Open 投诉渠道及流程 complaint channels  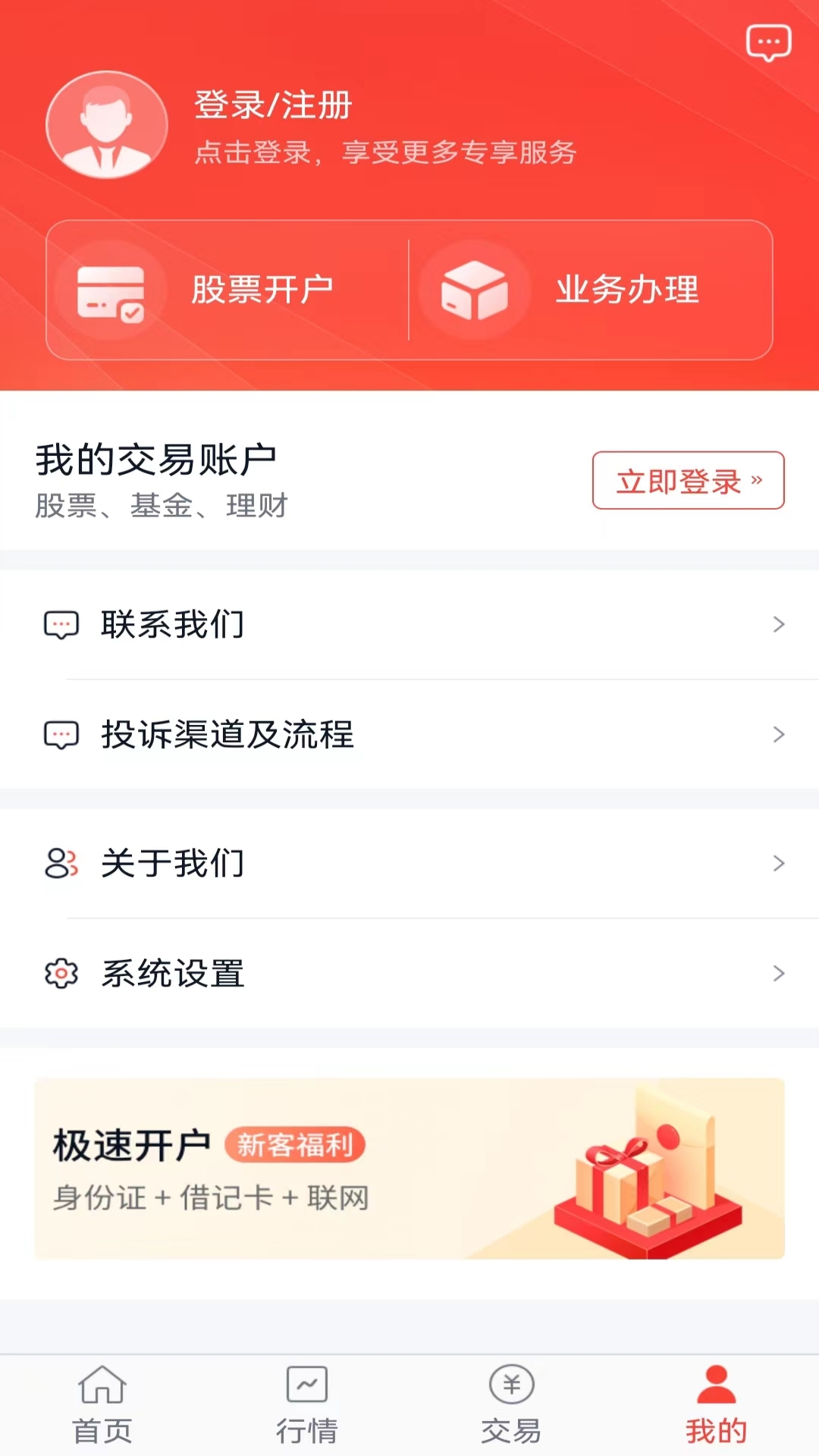409,734
